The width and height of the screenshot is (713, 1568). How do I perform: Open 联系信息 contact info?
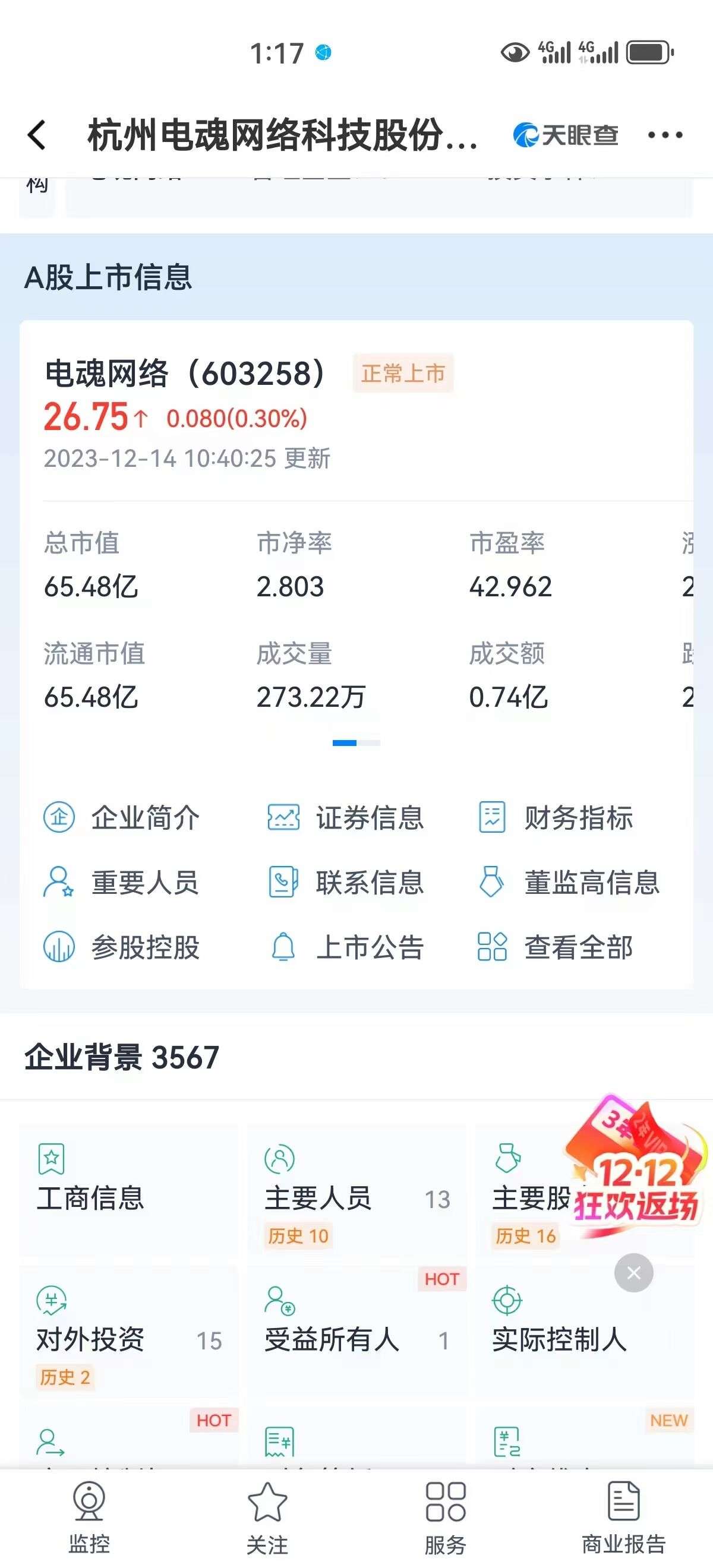click(345, 882)
